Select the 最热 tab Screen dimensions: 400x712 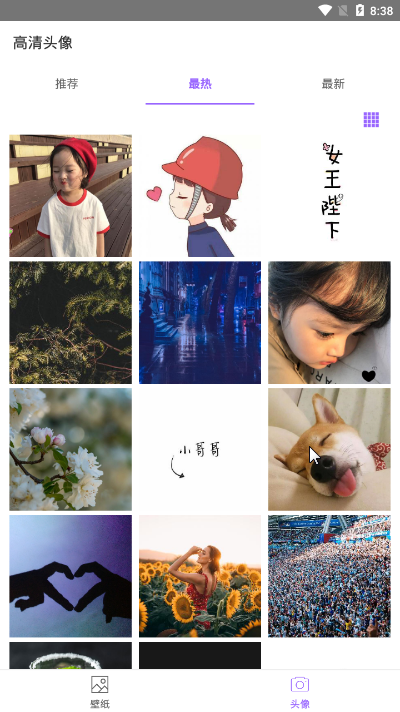200,84
